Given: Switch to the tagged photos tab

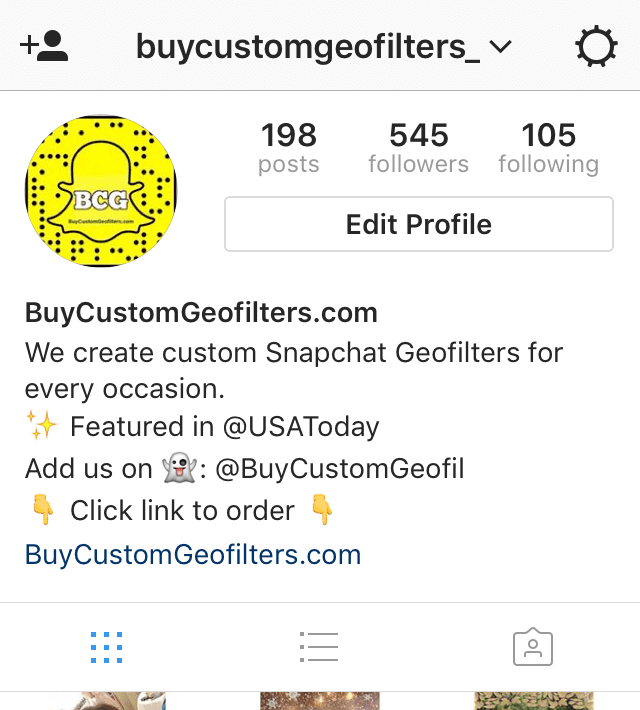Looking at the screenshot, I should point(532,648).
